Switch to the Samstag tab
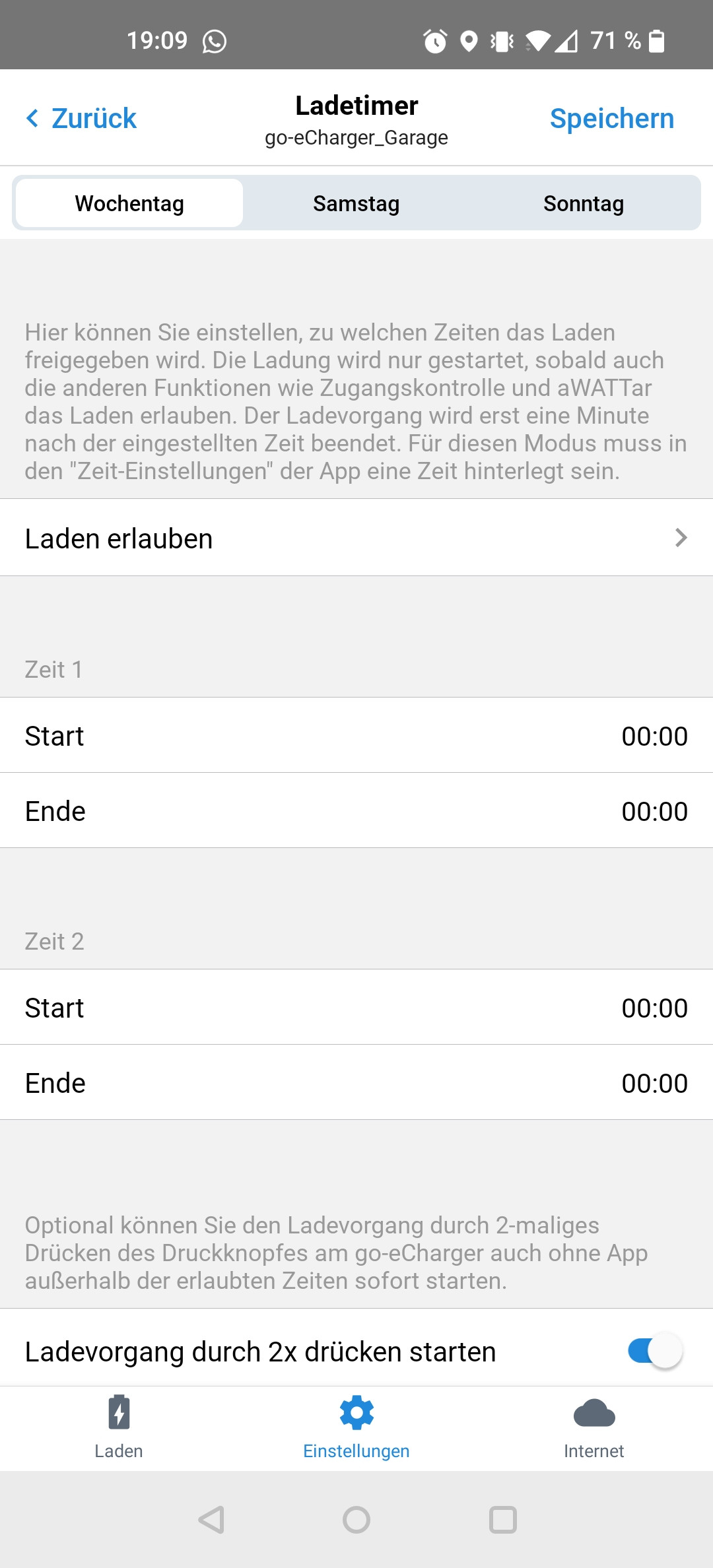This screenshot has height=1568, width=713. pos(356,203)
